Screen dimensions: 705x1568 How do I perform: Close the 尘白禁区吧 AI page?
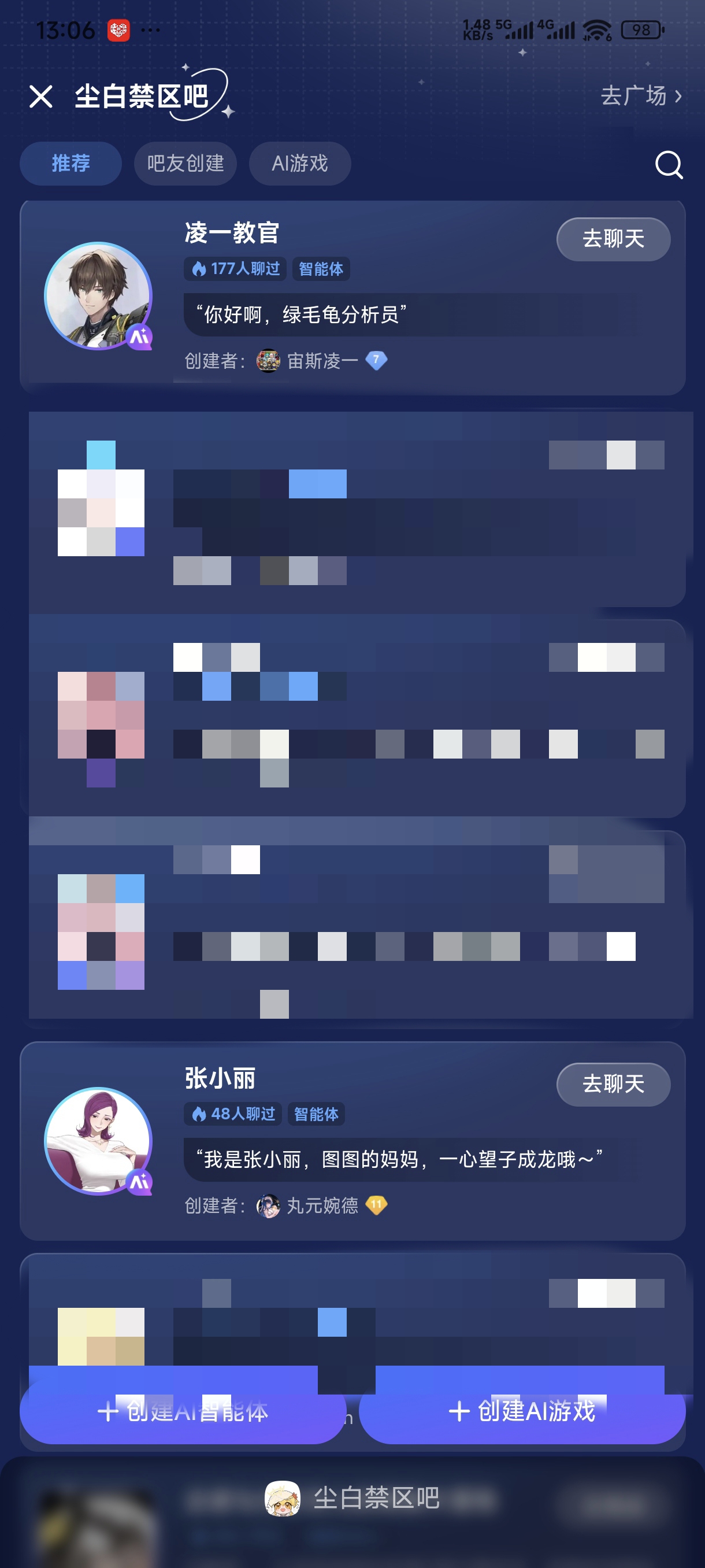tap(41, 96)
